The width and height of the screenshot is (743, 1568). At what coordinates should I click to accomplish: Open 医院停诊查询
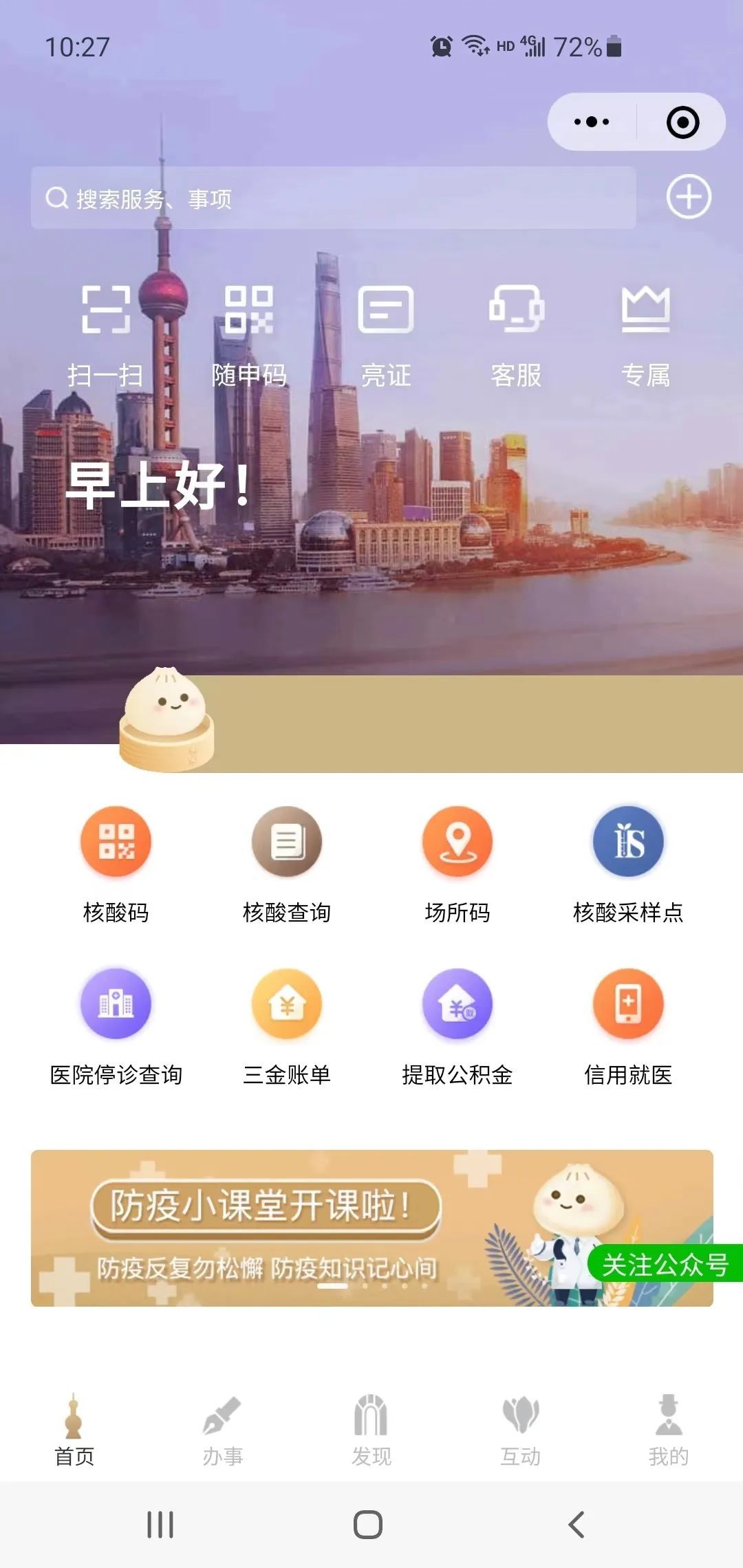pyautogui.click(x=116, y=1025)
